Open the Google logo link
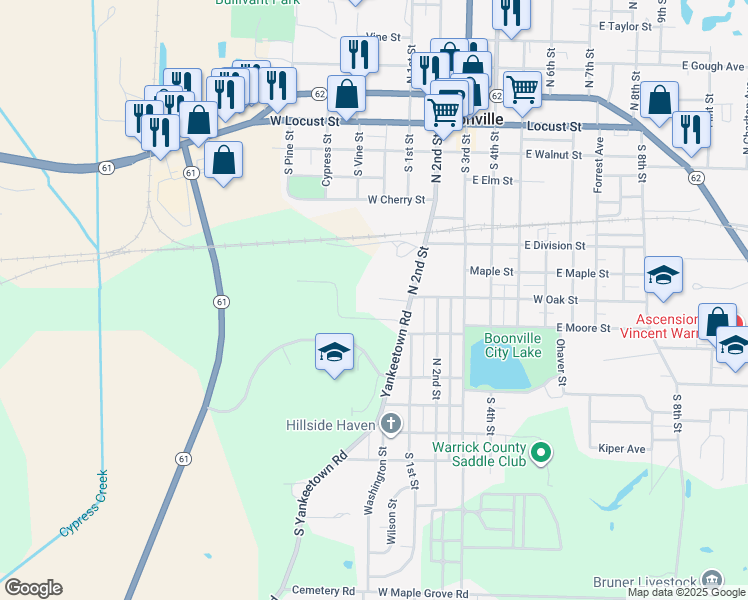 pyautogui.click(x=33, y=588)
